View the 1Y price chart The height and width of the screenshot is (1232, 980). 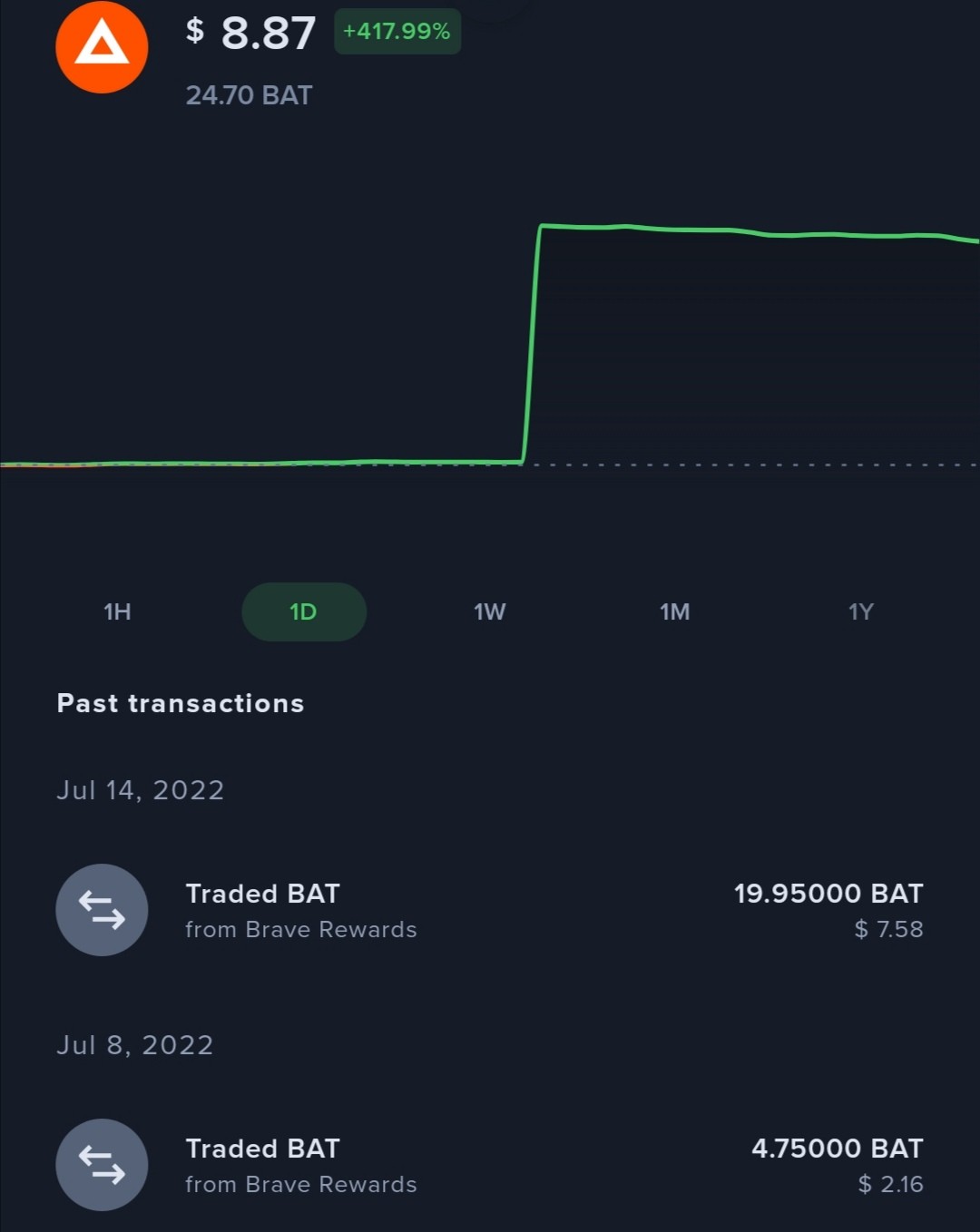click(861, 612)
